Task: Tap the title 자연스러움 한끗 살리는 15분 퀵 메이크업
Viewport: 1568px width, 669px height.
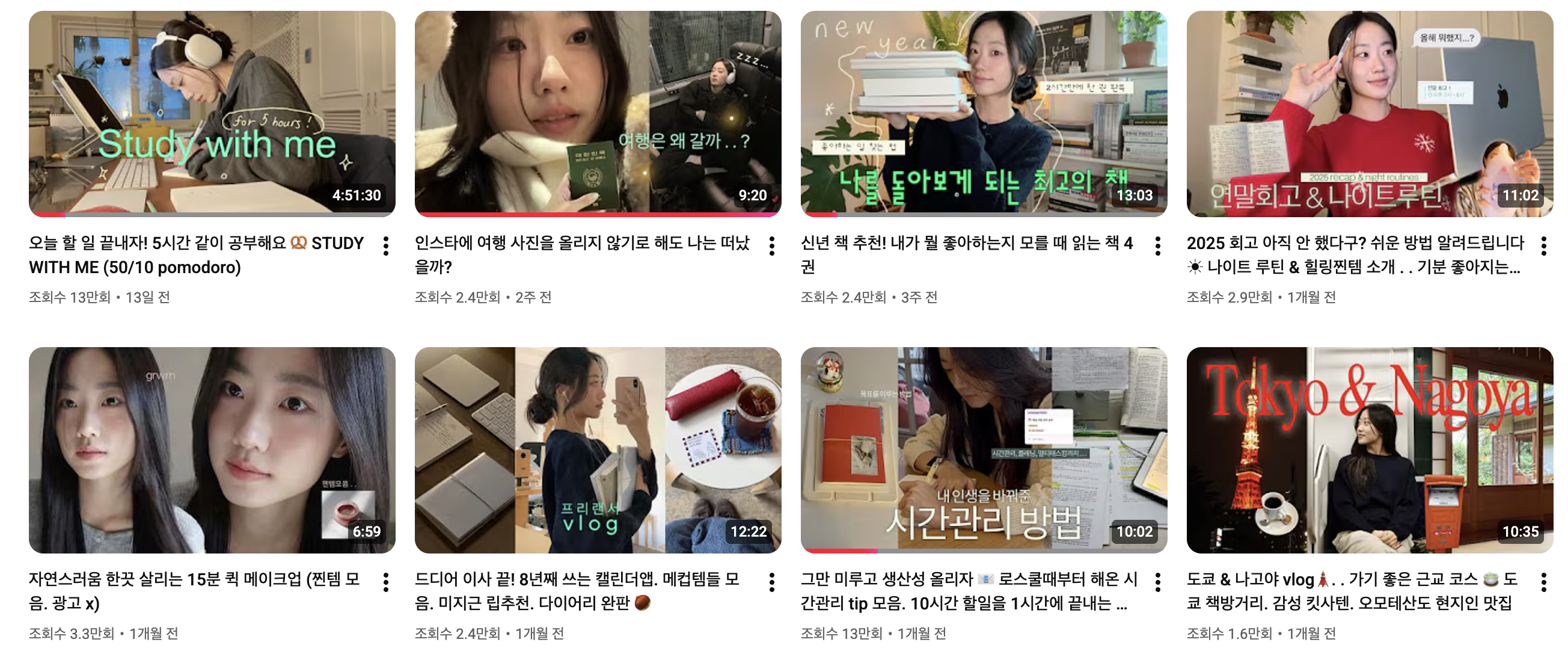Action: (x=195, y=580)
